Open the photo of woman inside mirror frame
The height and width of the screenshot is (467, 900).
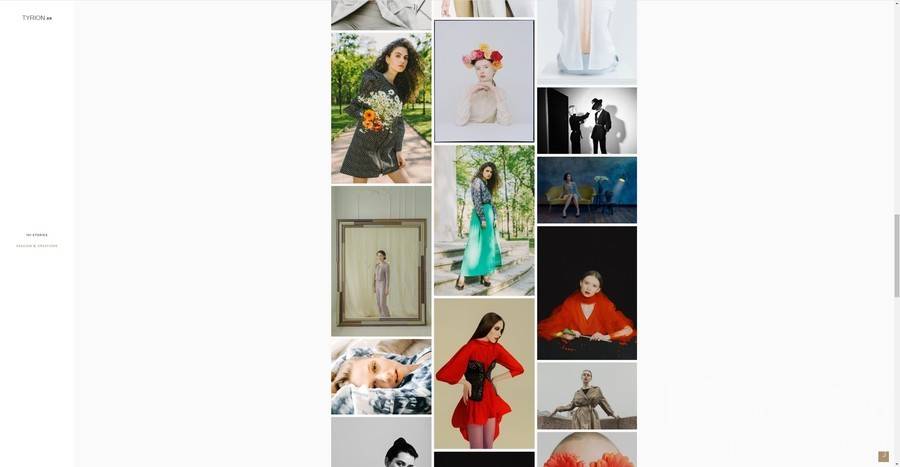[381, 261]
